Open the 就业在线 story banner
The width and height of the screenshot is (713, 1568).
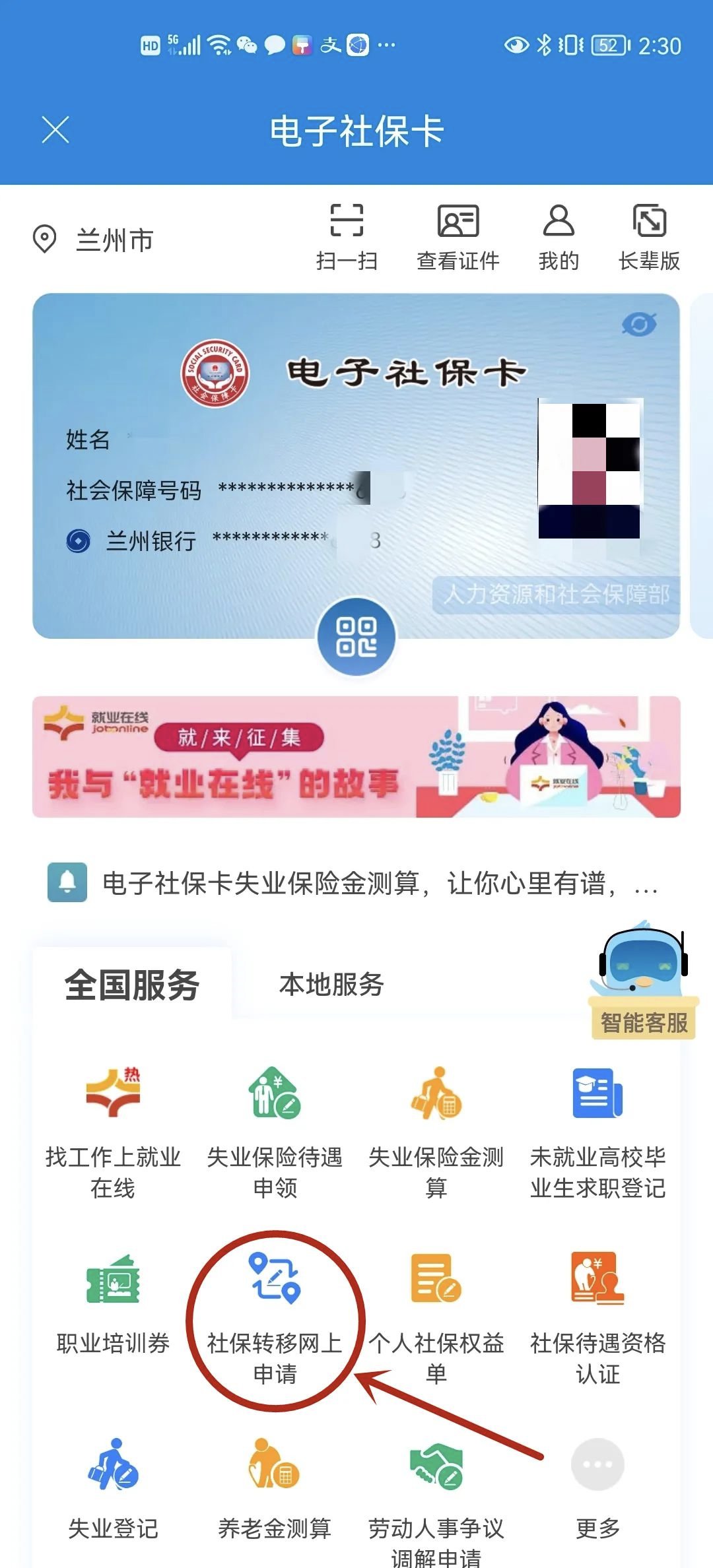356,757
